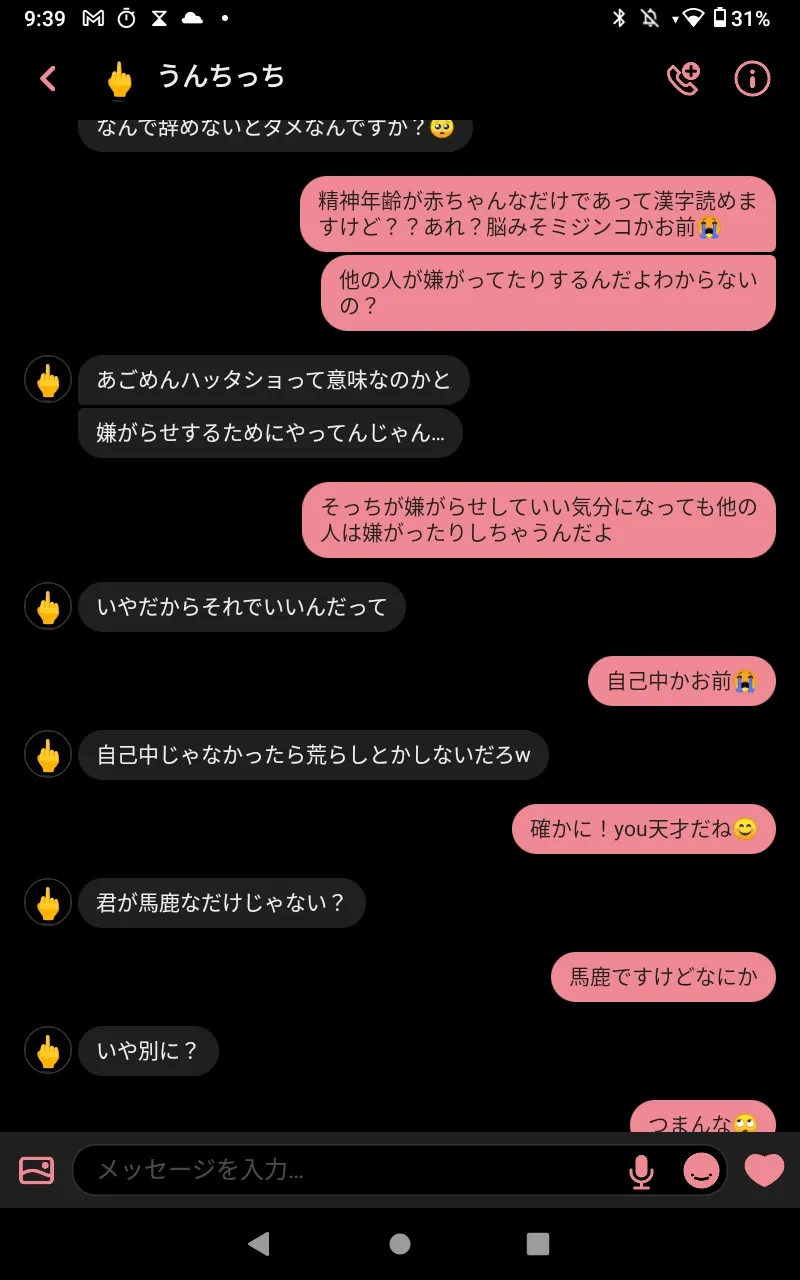Image resolution: width=800 pixels, height=1280 pixels.
Task: Start a call with うんちっち
Action: click(x=684, y=78)
